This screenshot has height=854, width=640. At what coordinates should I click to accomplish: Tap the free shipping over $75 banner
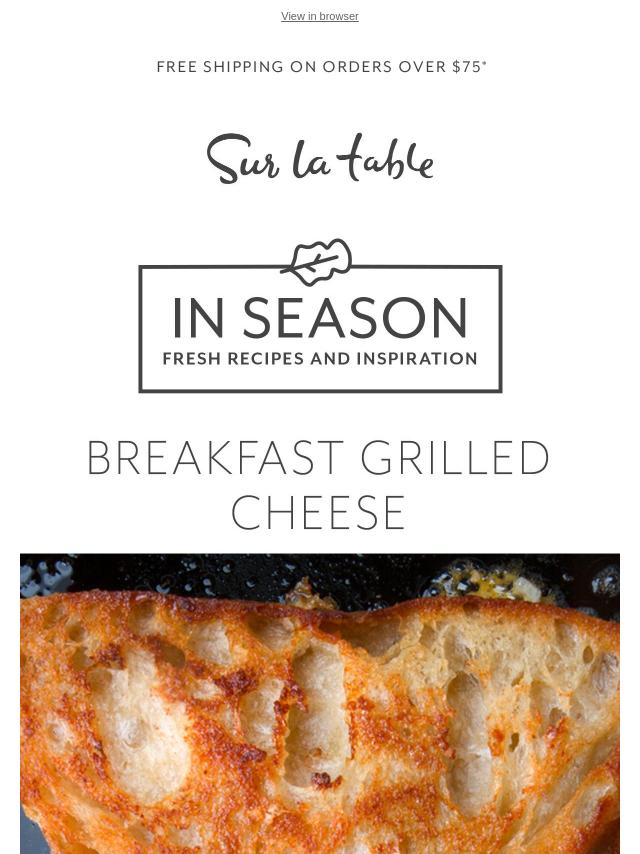[x=321, y=67]
